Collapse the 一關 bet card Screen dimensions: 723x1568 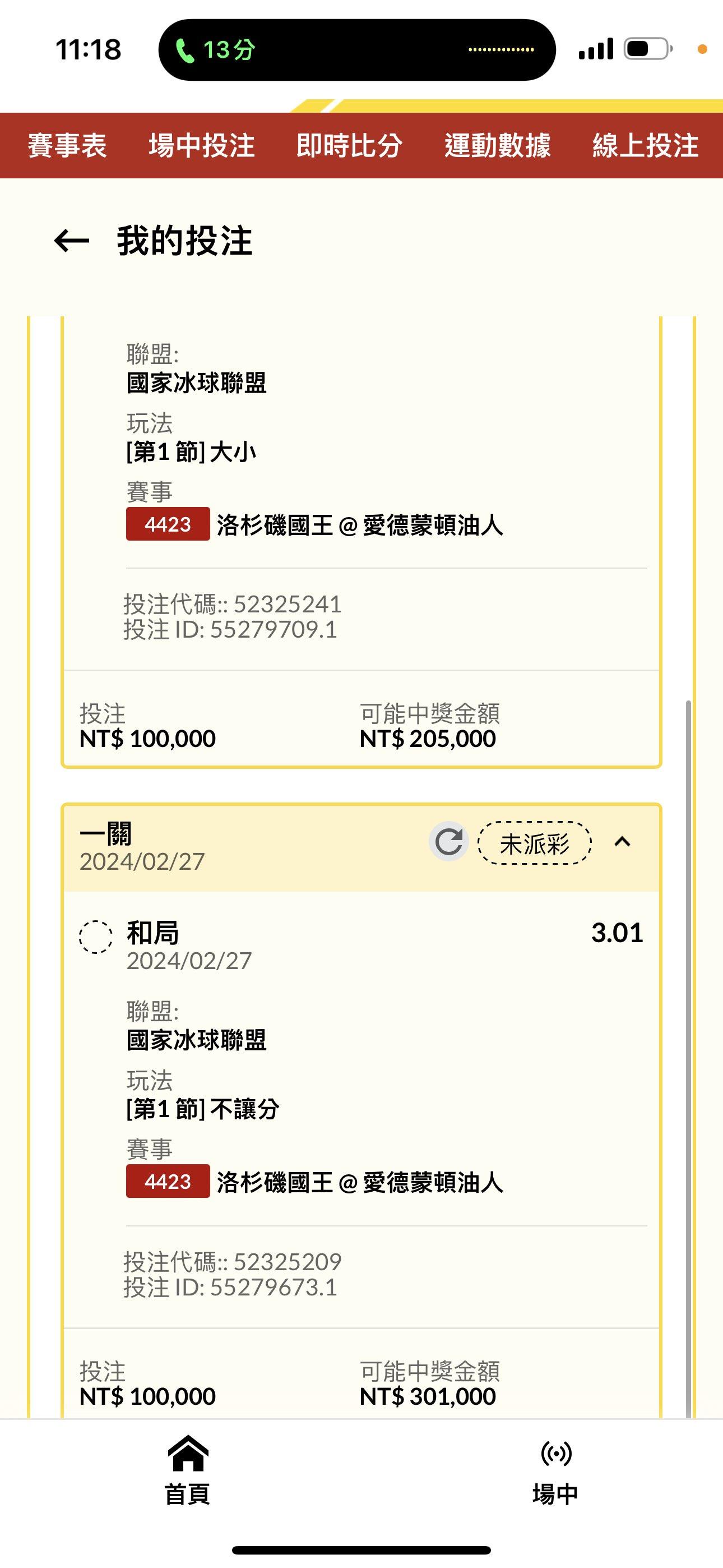click(622, 842)
